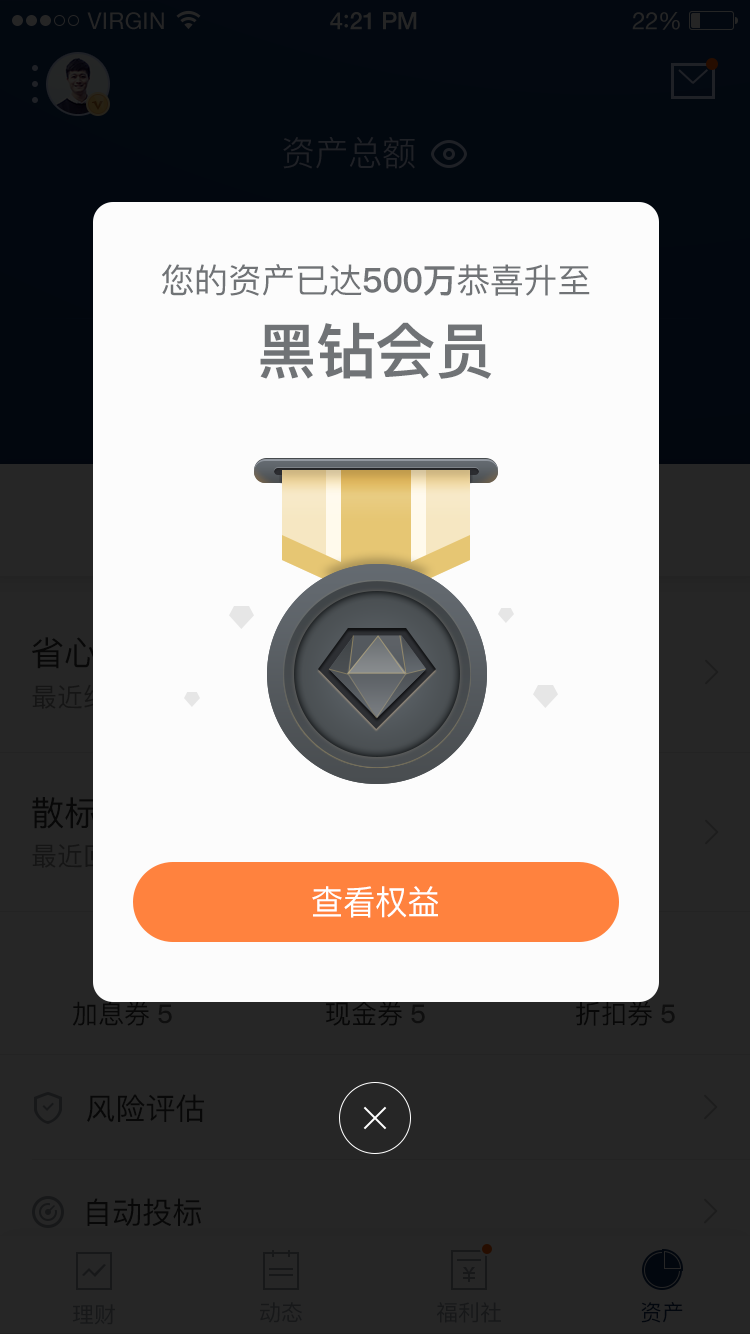Toggle asset visibility eye icon
Screen dimensions: 750x1334
pyautogui.click(x=449, y=154)
